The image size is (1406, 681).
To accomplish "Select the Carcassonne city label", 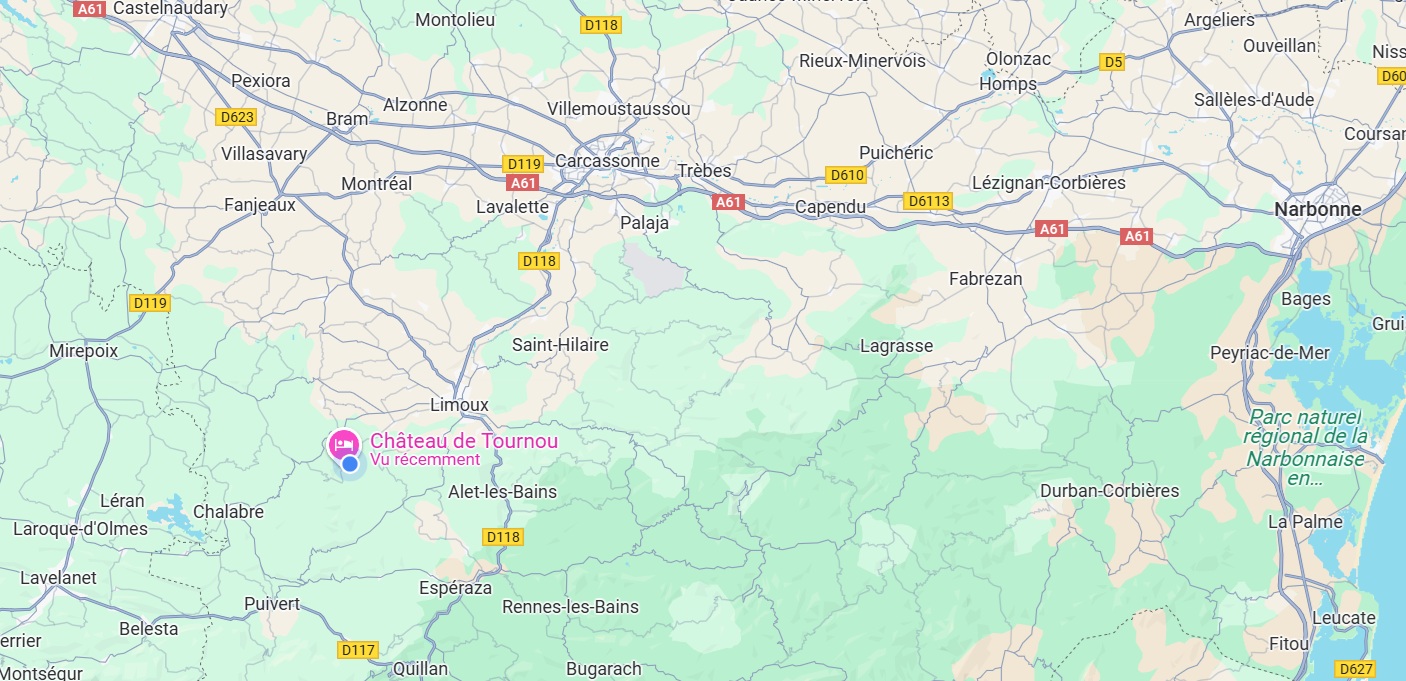I will (x=607, y=161).
